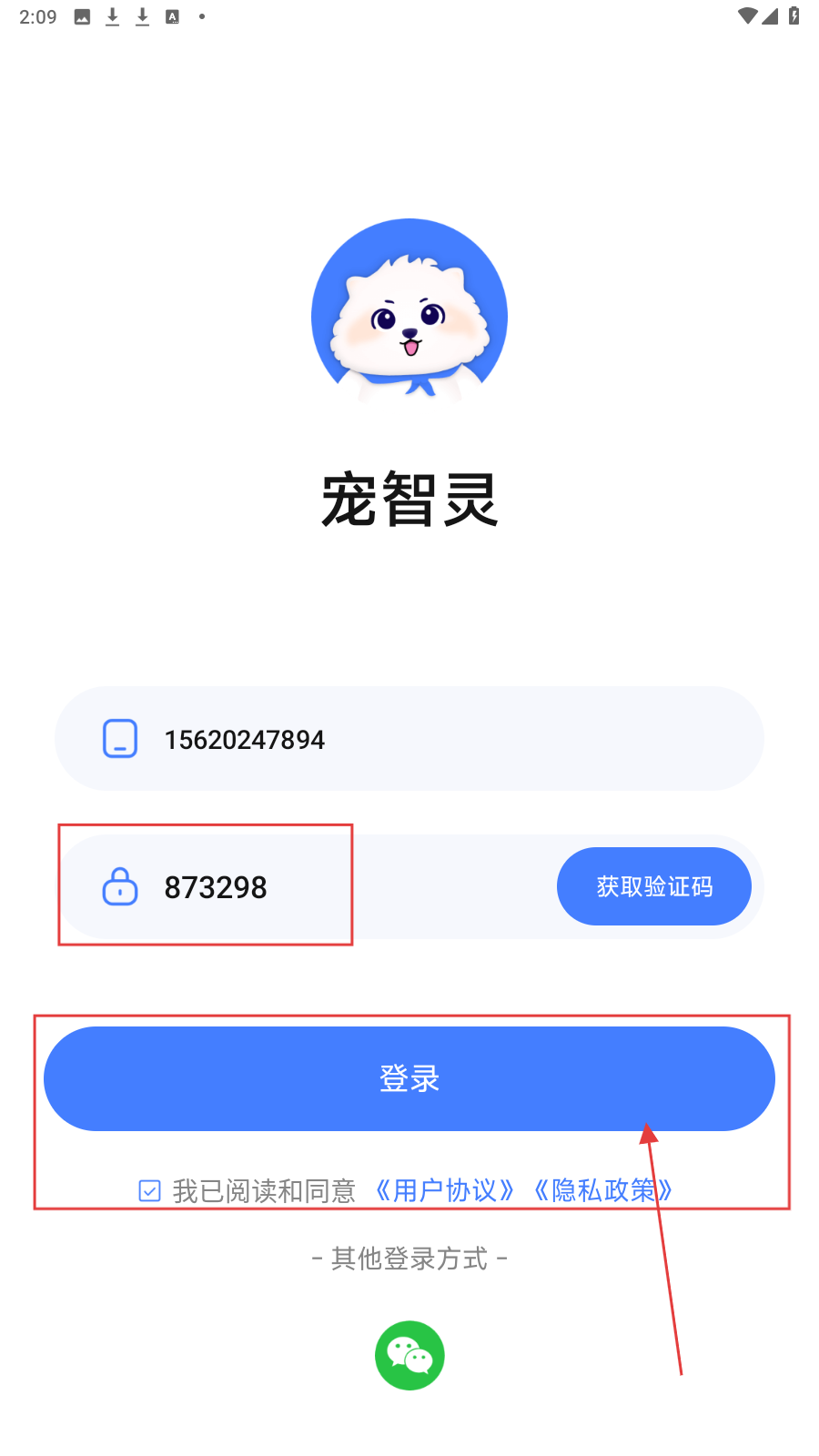Tap the 登录 login button

[x=409, y=1078]
